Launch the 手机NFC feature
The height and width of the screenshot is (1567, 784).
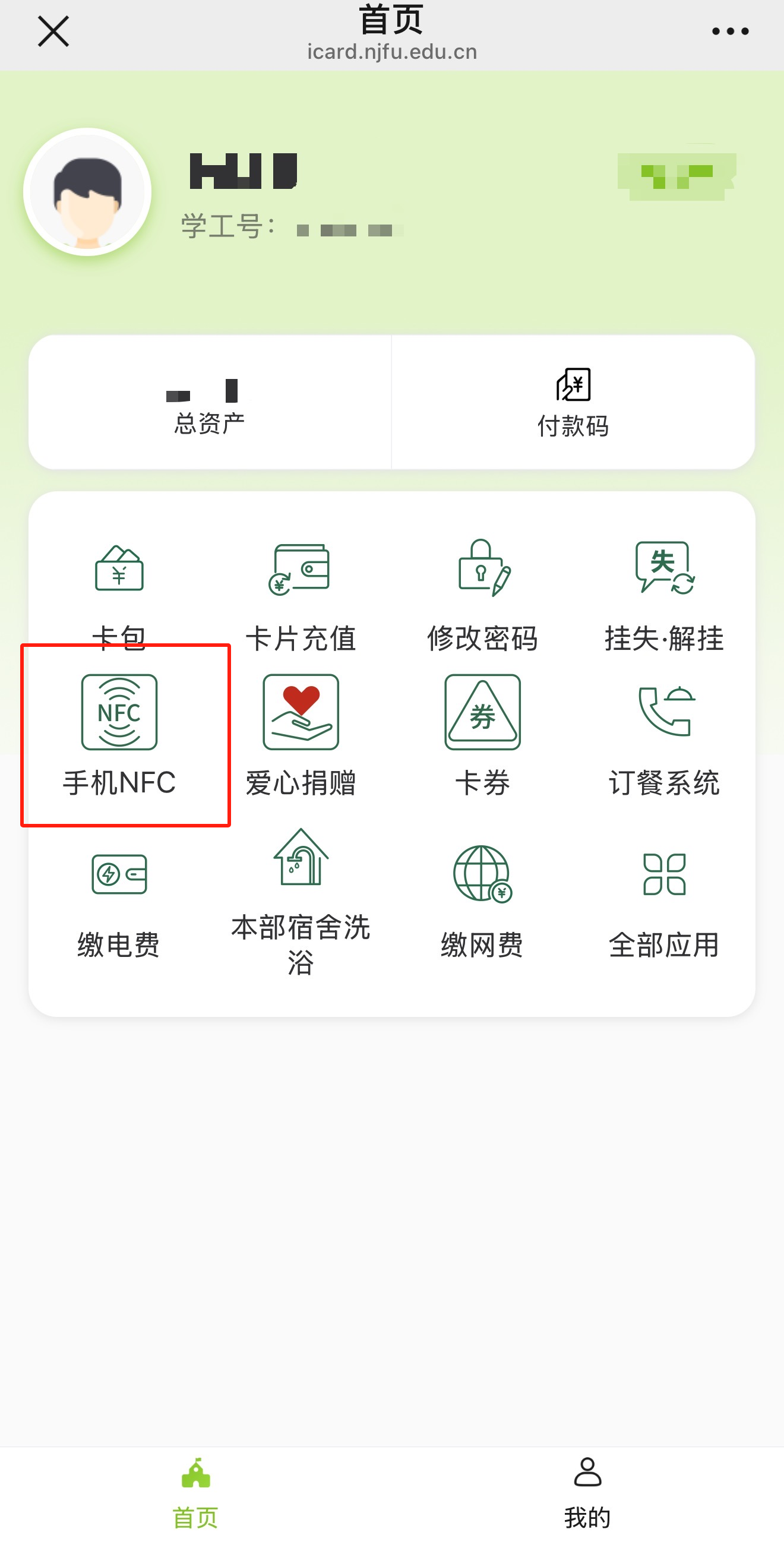(x=119, y=734)
